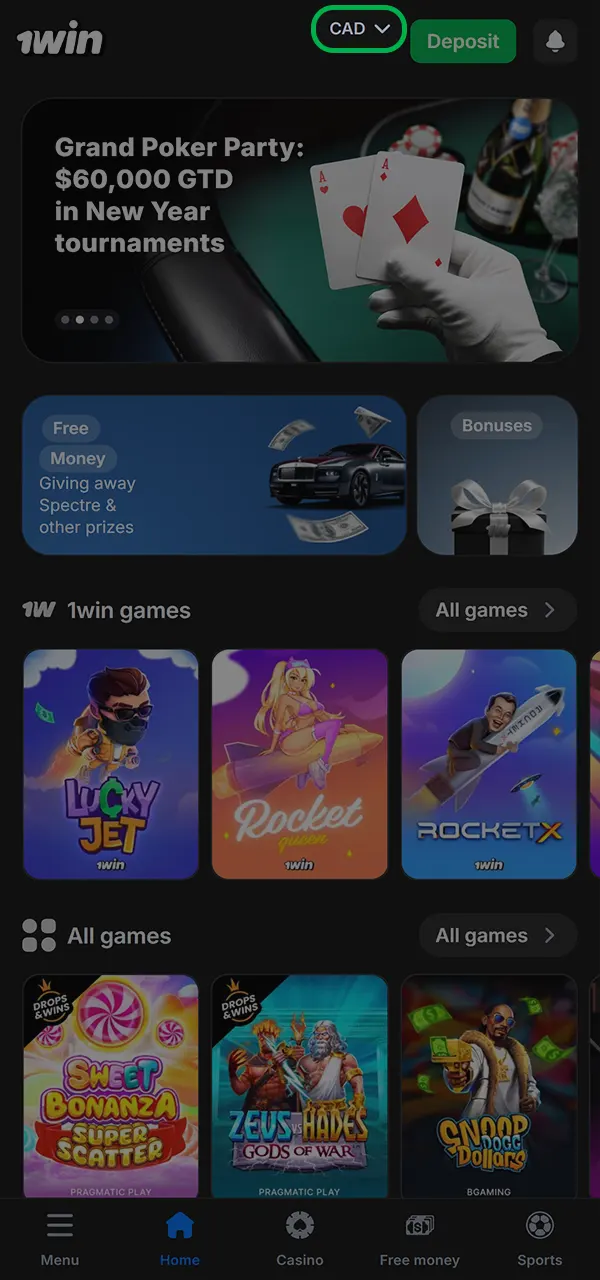Open the CAD currency dropdown
This screenshot has width=600, height=1280.
click(x=359, y=29)
